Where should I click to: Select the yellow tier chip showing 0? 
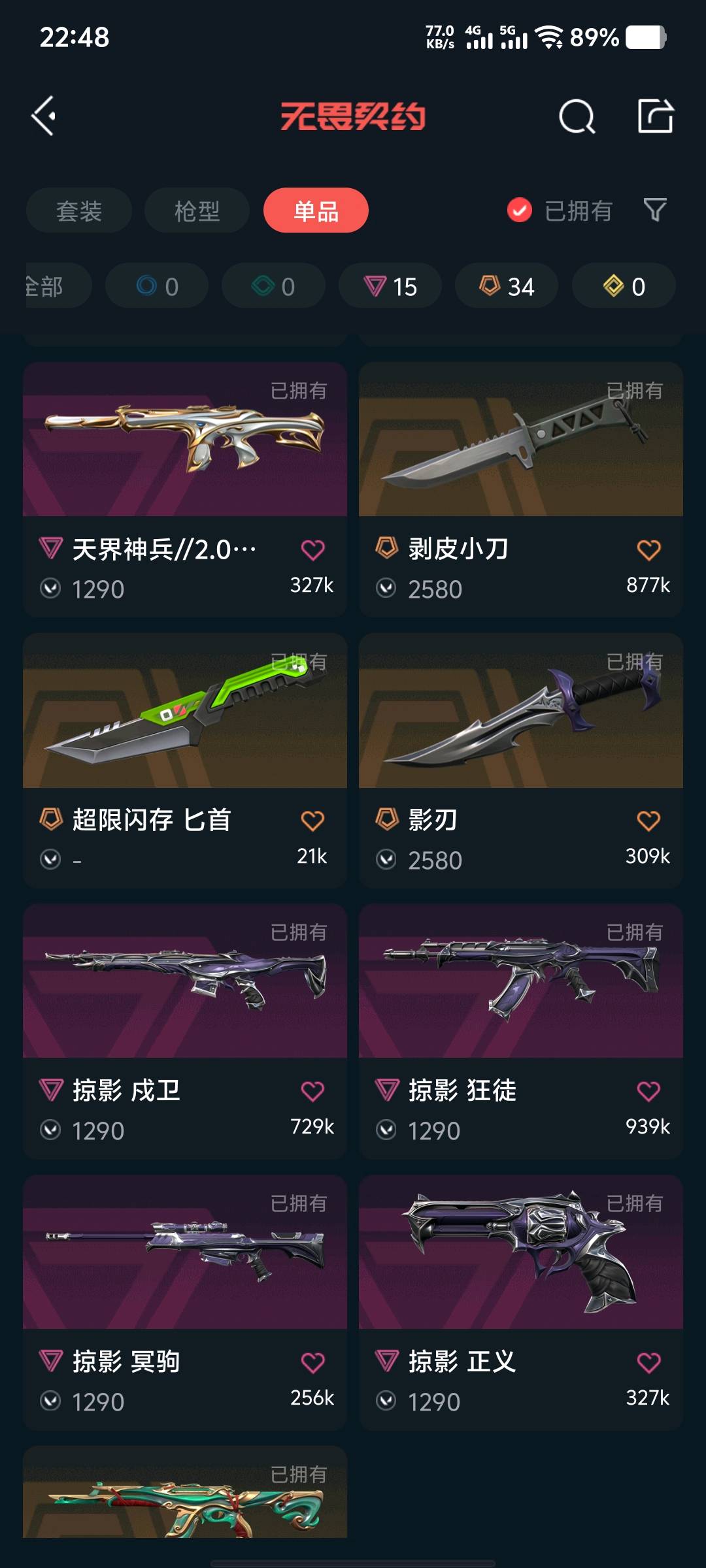click(624, 286)
